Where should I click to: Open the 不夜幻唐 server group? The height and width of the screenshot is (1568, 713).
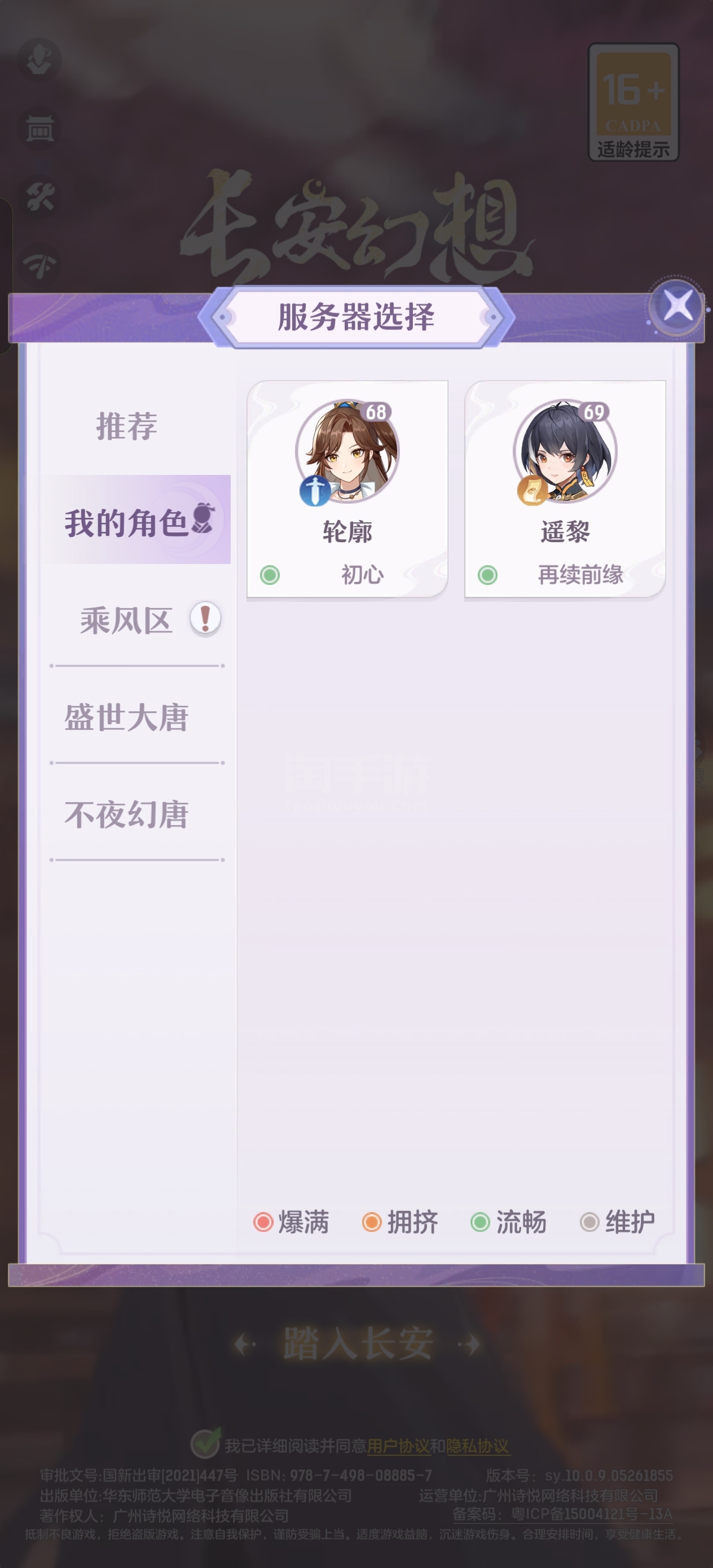(x=127, y=814)
